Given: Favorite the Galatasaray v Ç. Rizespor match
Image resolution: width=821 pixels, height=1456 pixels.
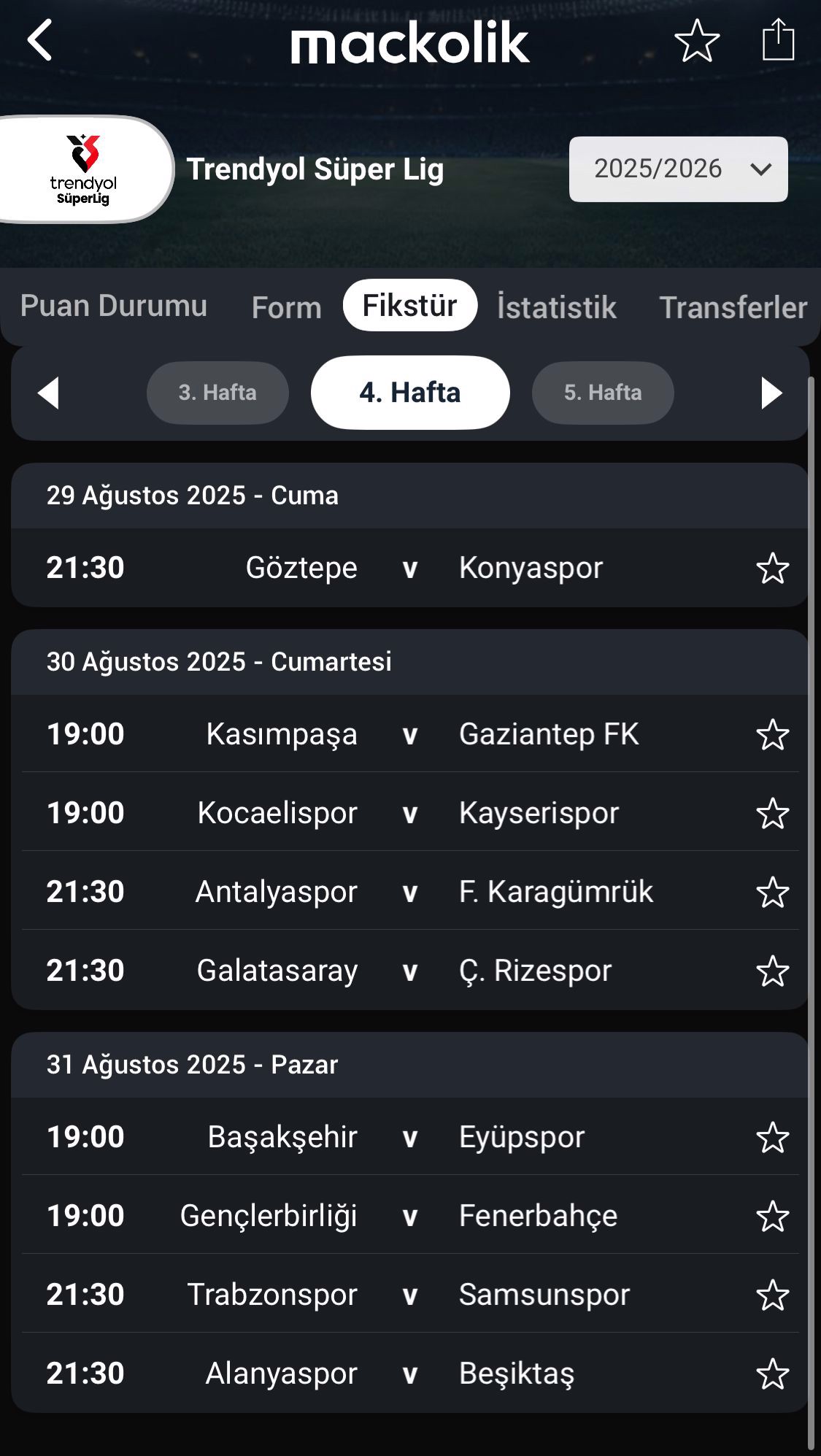Looking at the screenshot, I should [772, 971].
